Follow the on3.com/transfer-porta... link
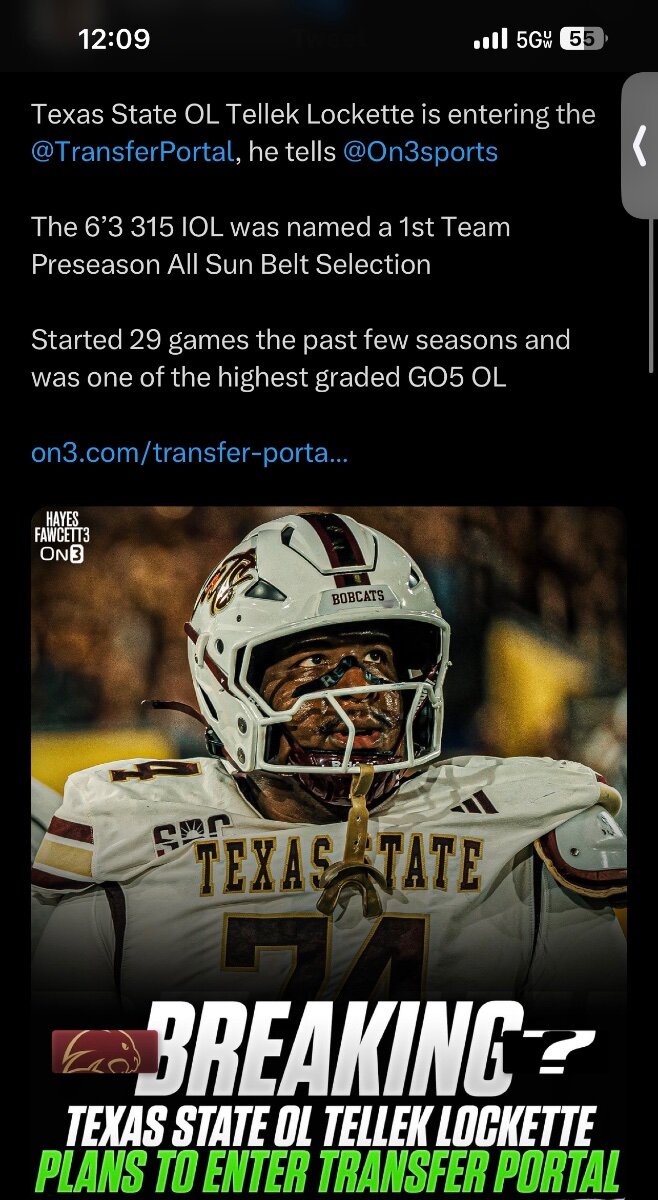The image size is (658, 1200). [190, 453]
